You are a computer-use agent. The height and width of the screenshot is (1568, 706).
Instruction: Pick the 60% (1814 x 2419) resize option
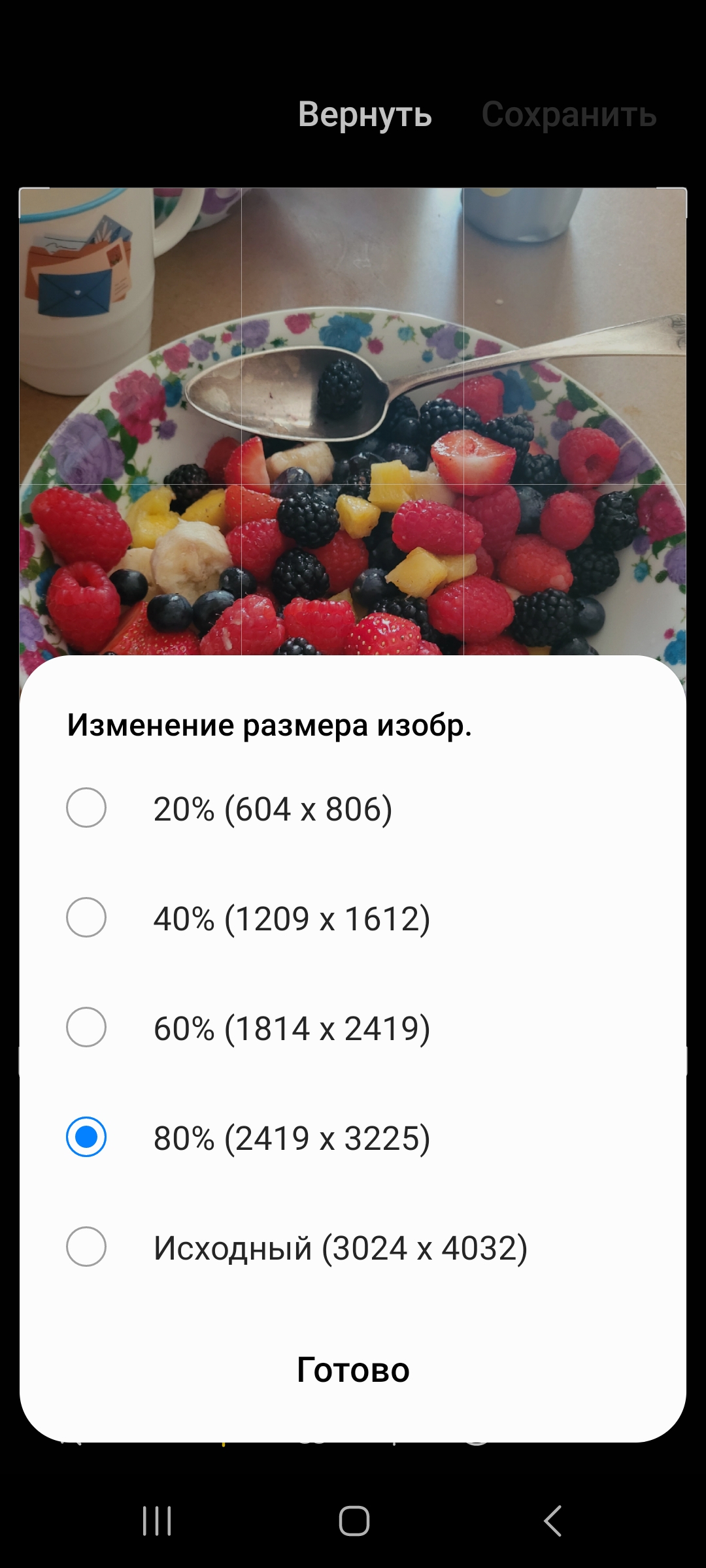point(353,1028)
